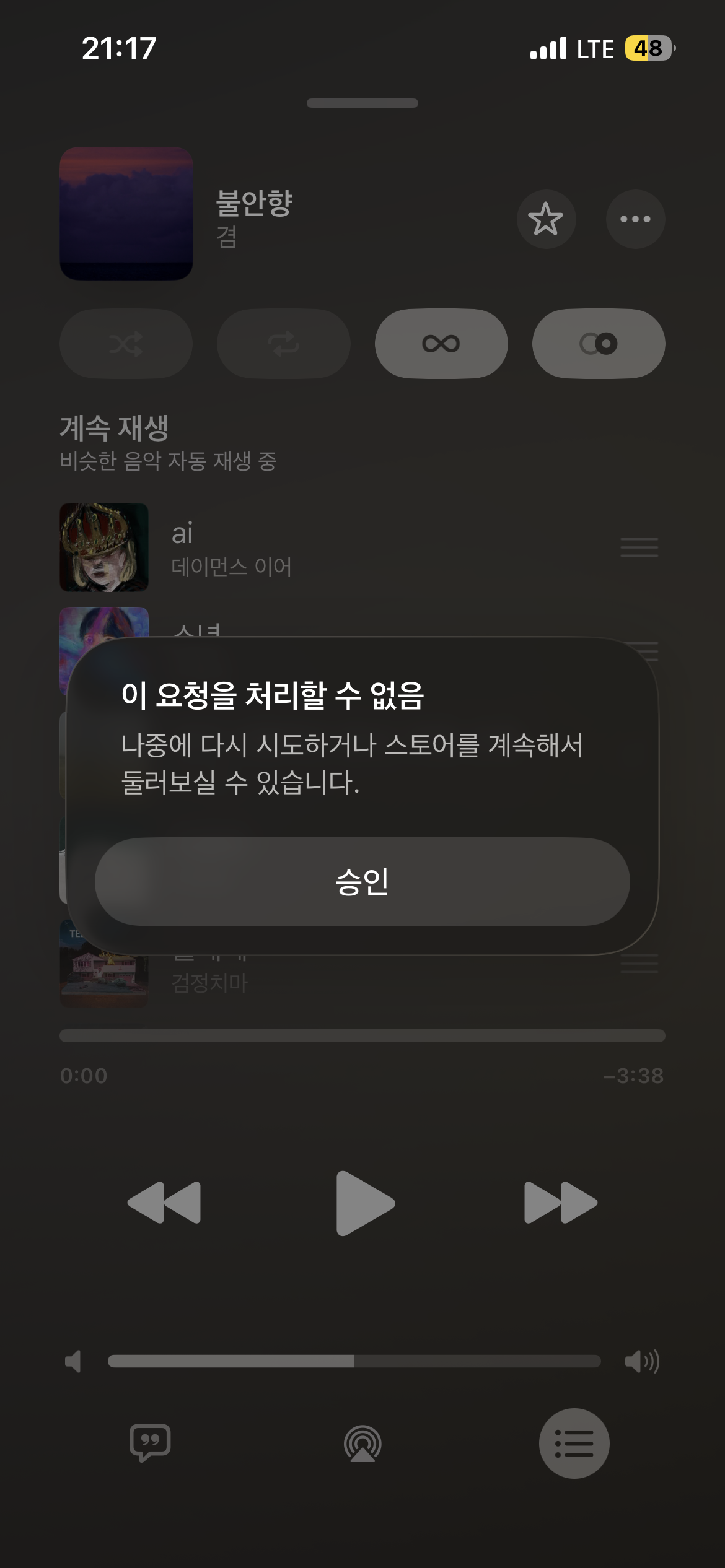Open AirPlay output options
This screenshot has height=1568, width=725.
click(362, 1443)
